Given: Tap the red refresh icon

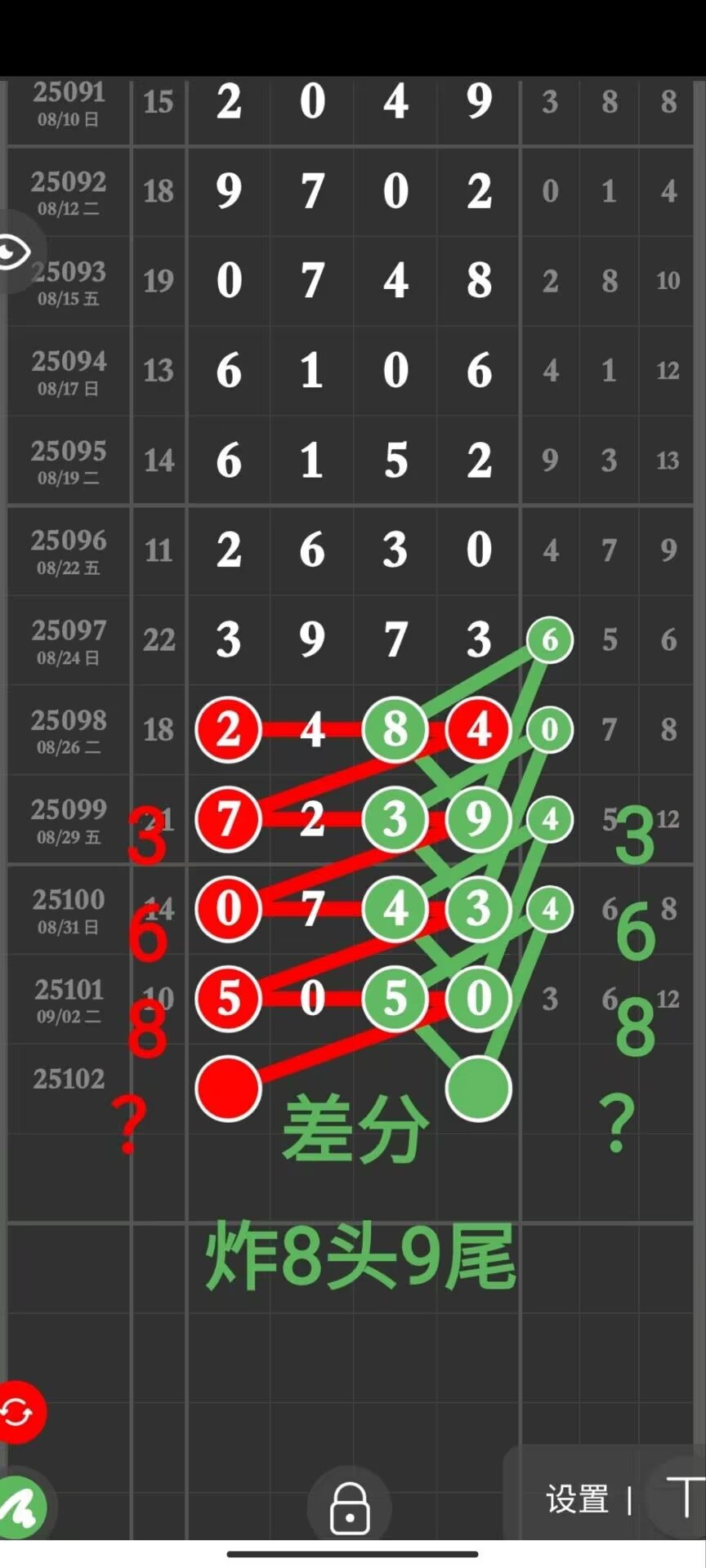Looking at the screenshot, I should click(18, 1411).
